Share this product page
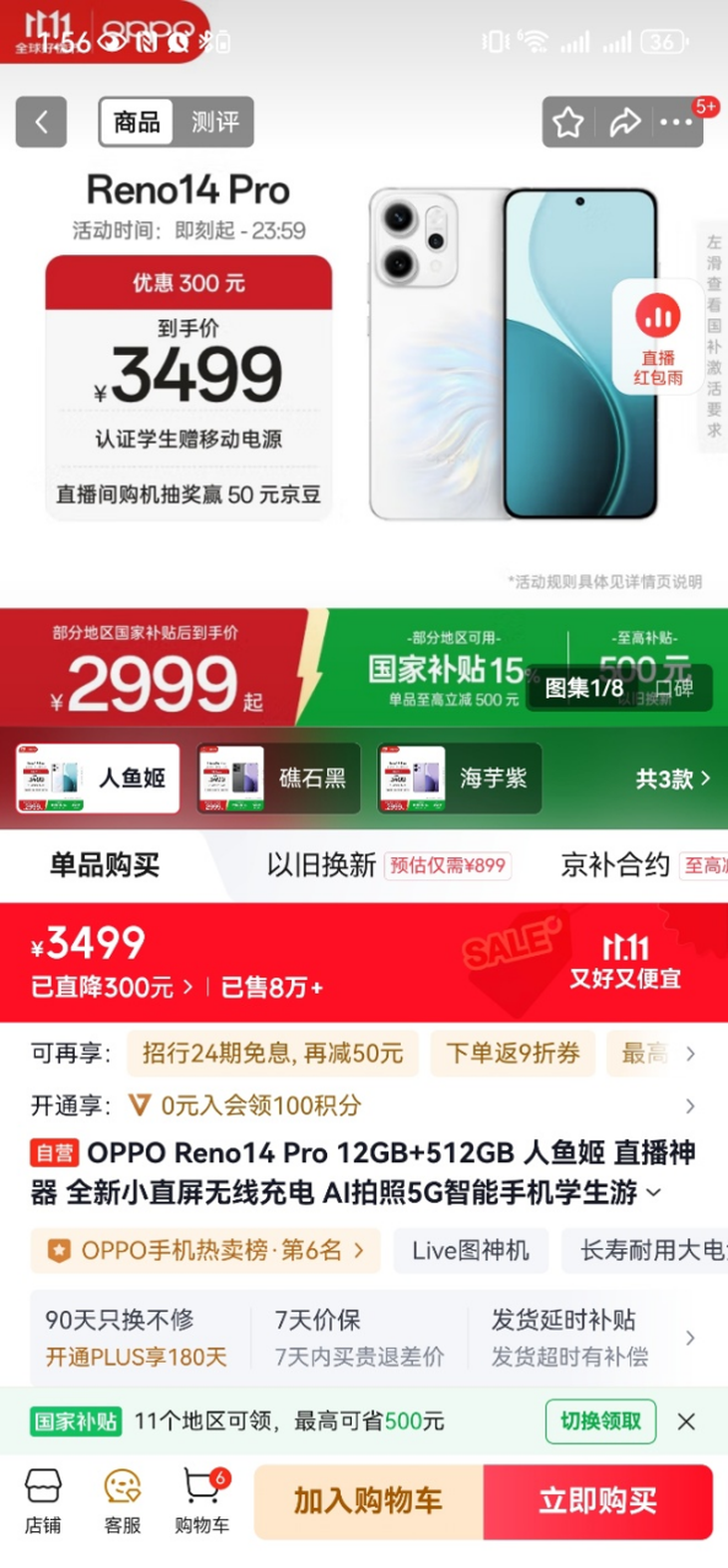This screenshot has width=728, height=1568. tap(624, 123)
